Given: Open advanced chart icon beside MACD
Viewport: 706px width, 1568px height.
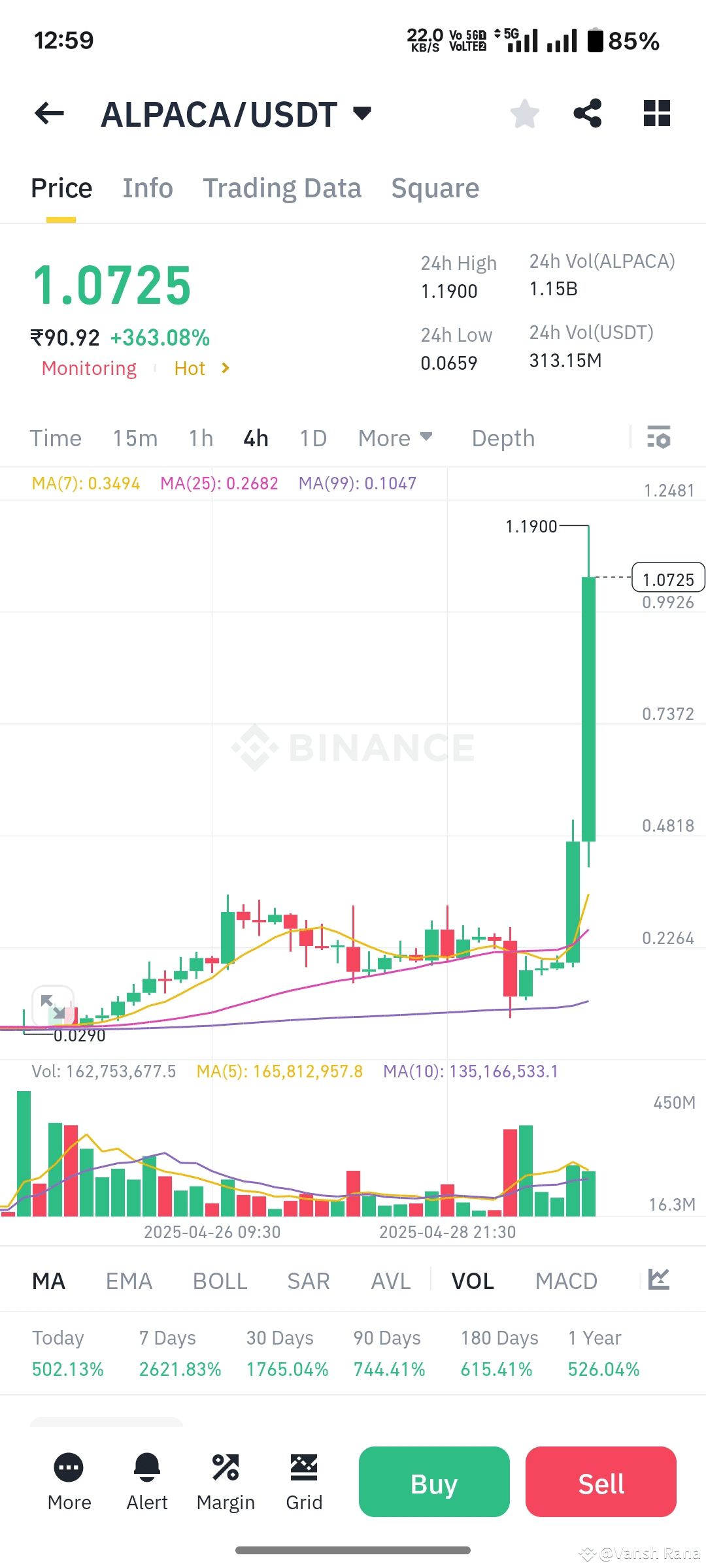Looking at the screenshot, I should coord(659,1281).
